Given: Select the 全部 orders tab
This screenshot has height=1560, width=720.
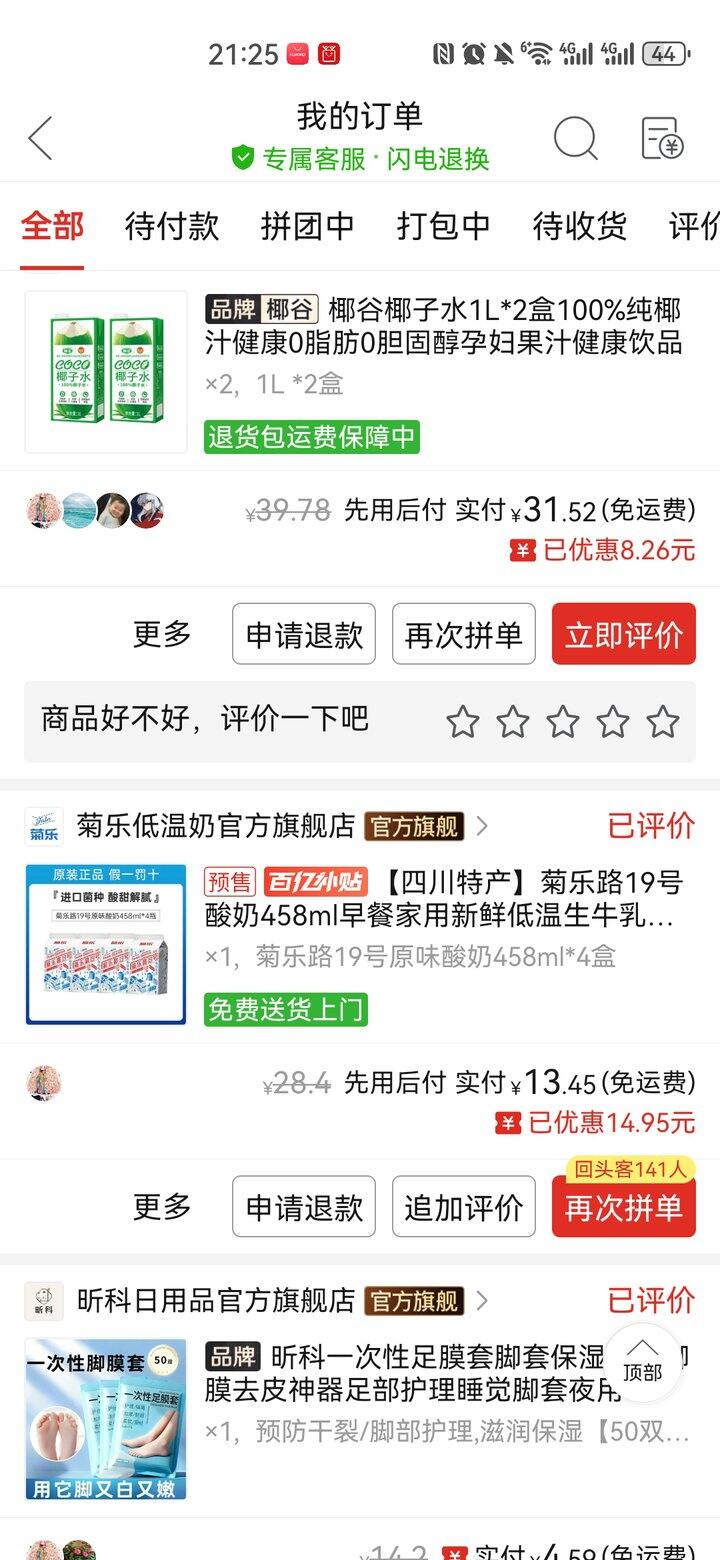Looking at the screenshot, I should [52, 226].
